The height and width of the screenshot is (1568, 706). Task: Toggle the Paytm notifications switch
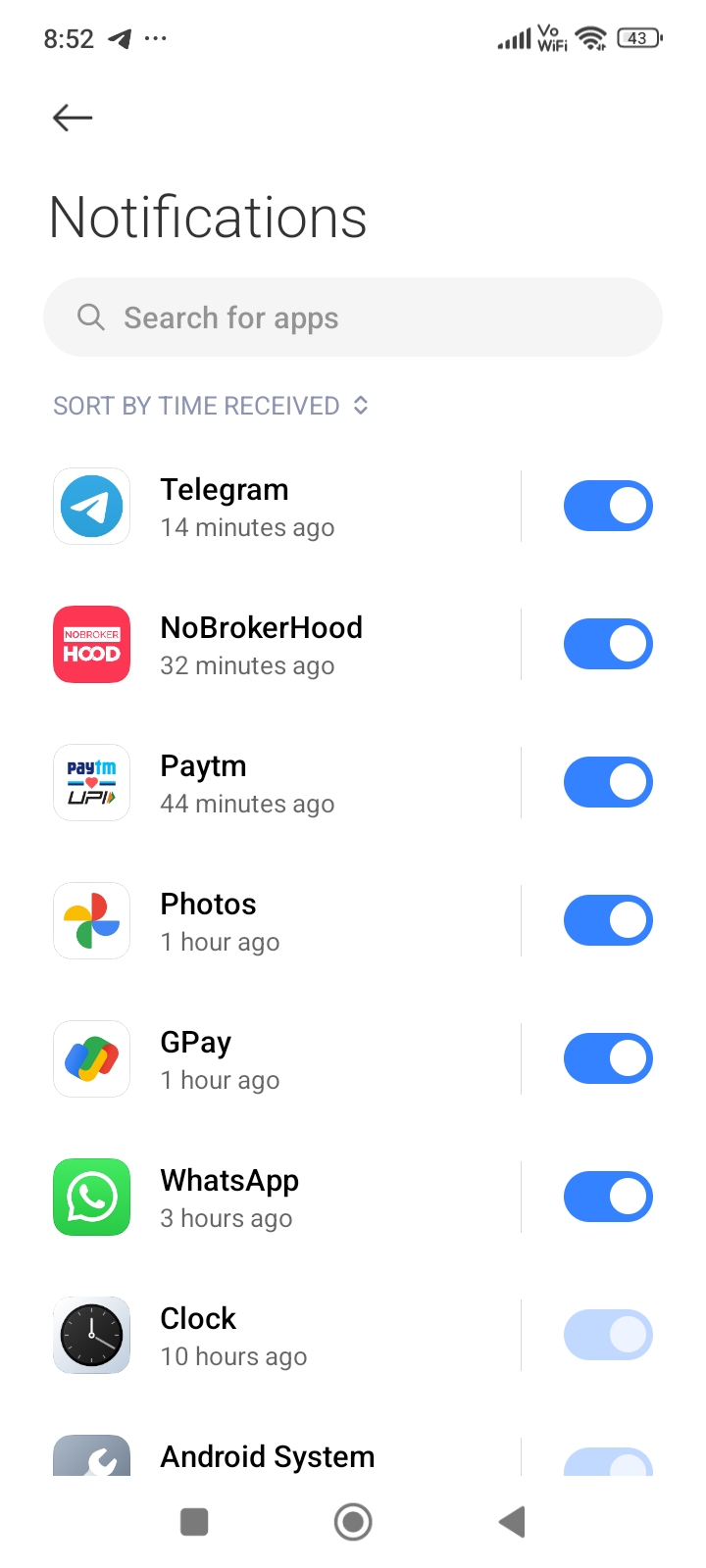click(x=608, y=783)
